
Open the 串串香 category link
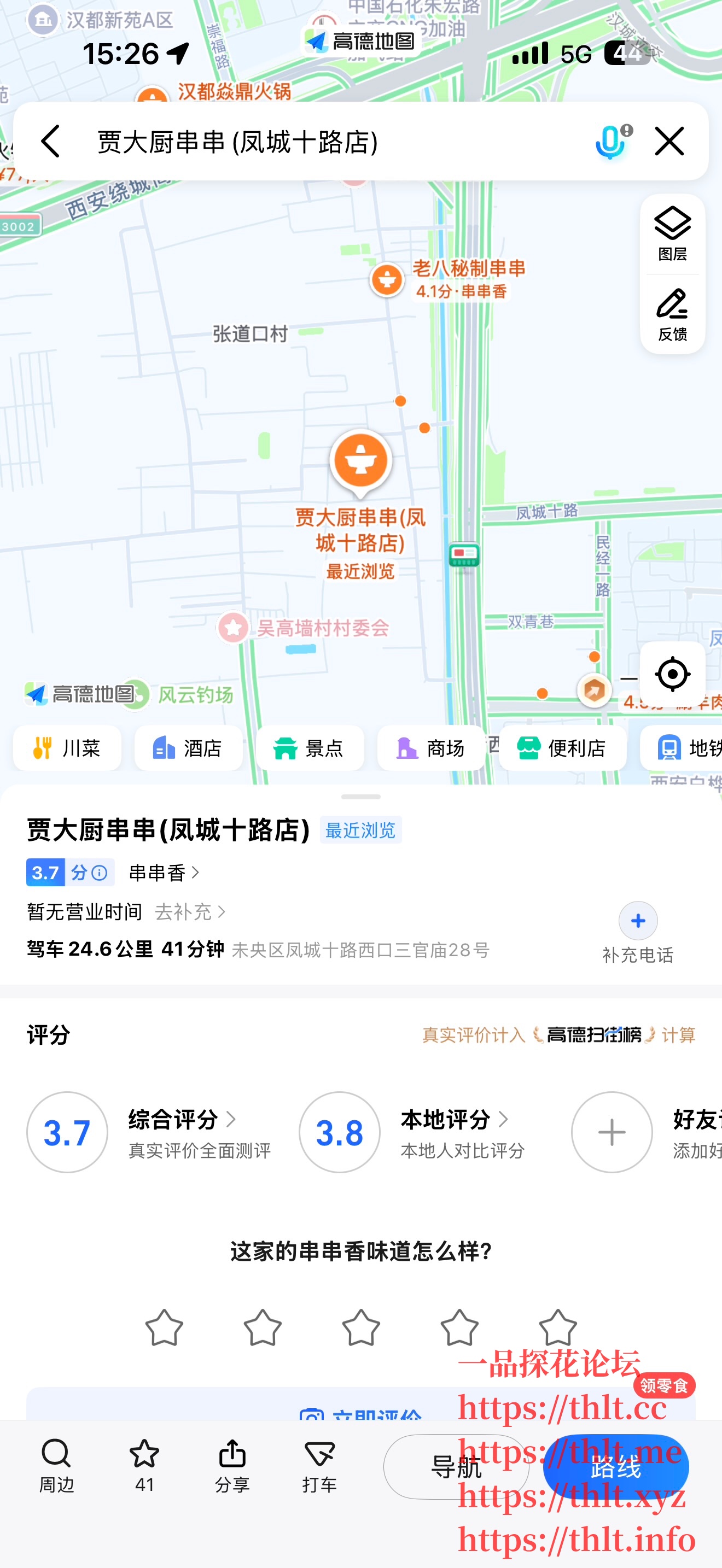165,873
